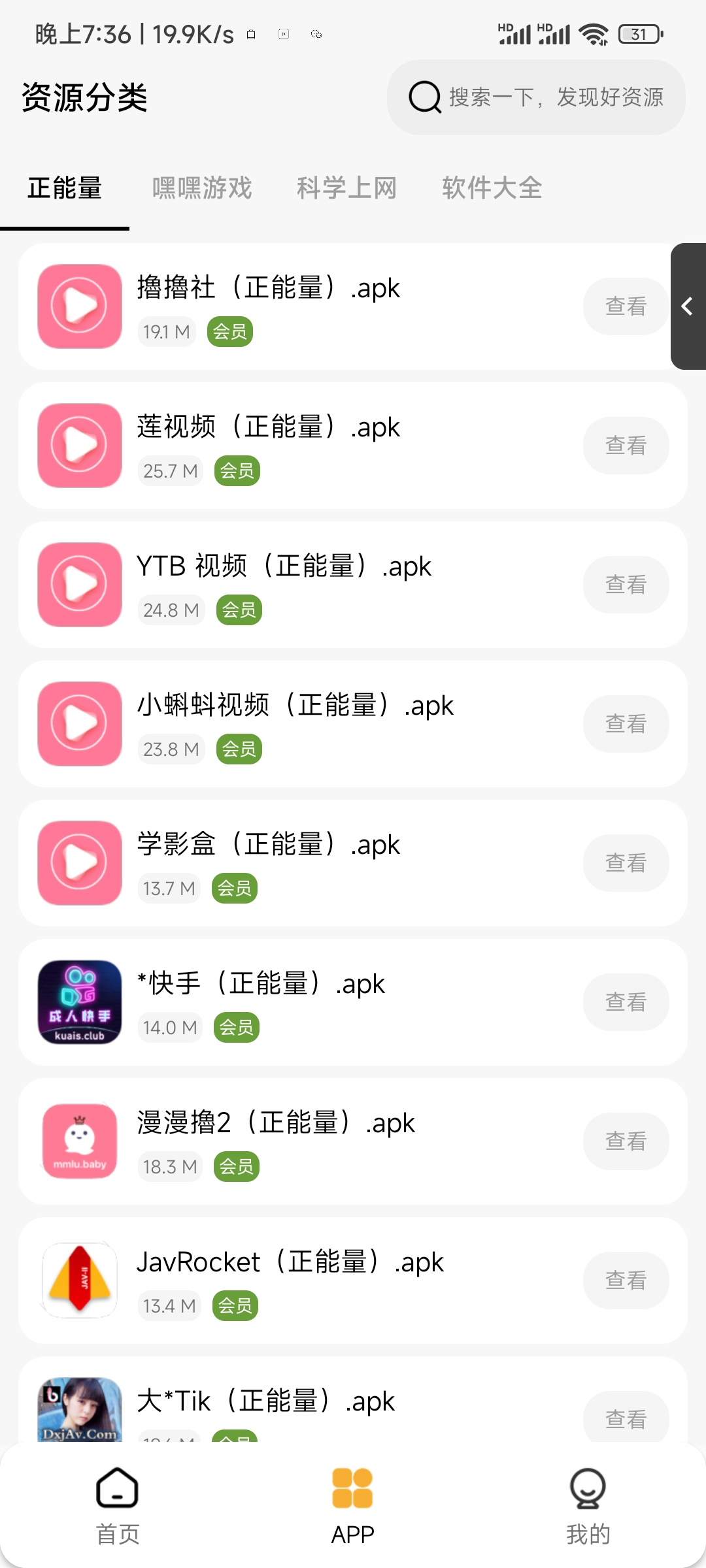This screenshot has width=706, height=1568.
Task: Click 查看 for 撸撸社 apk
Action: (625, 306)
